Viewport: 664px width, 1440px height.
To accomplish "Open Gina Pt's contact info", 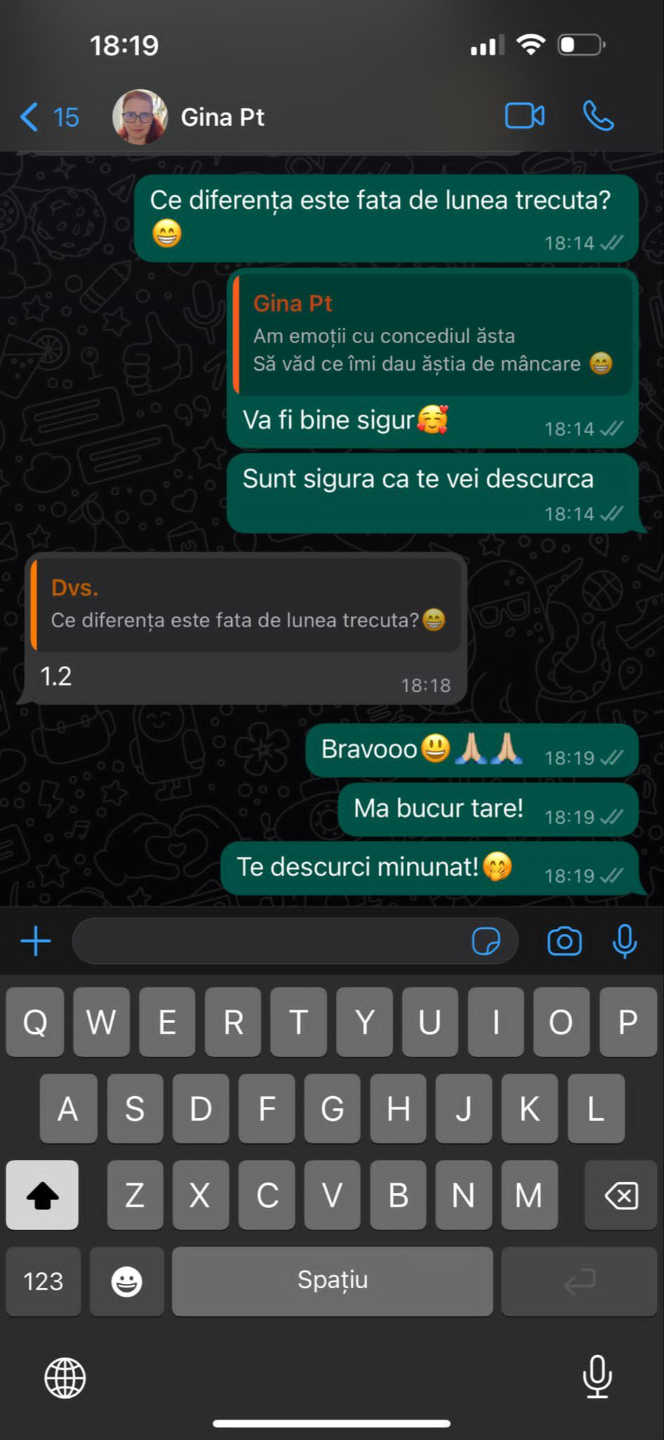I will 222,117.
